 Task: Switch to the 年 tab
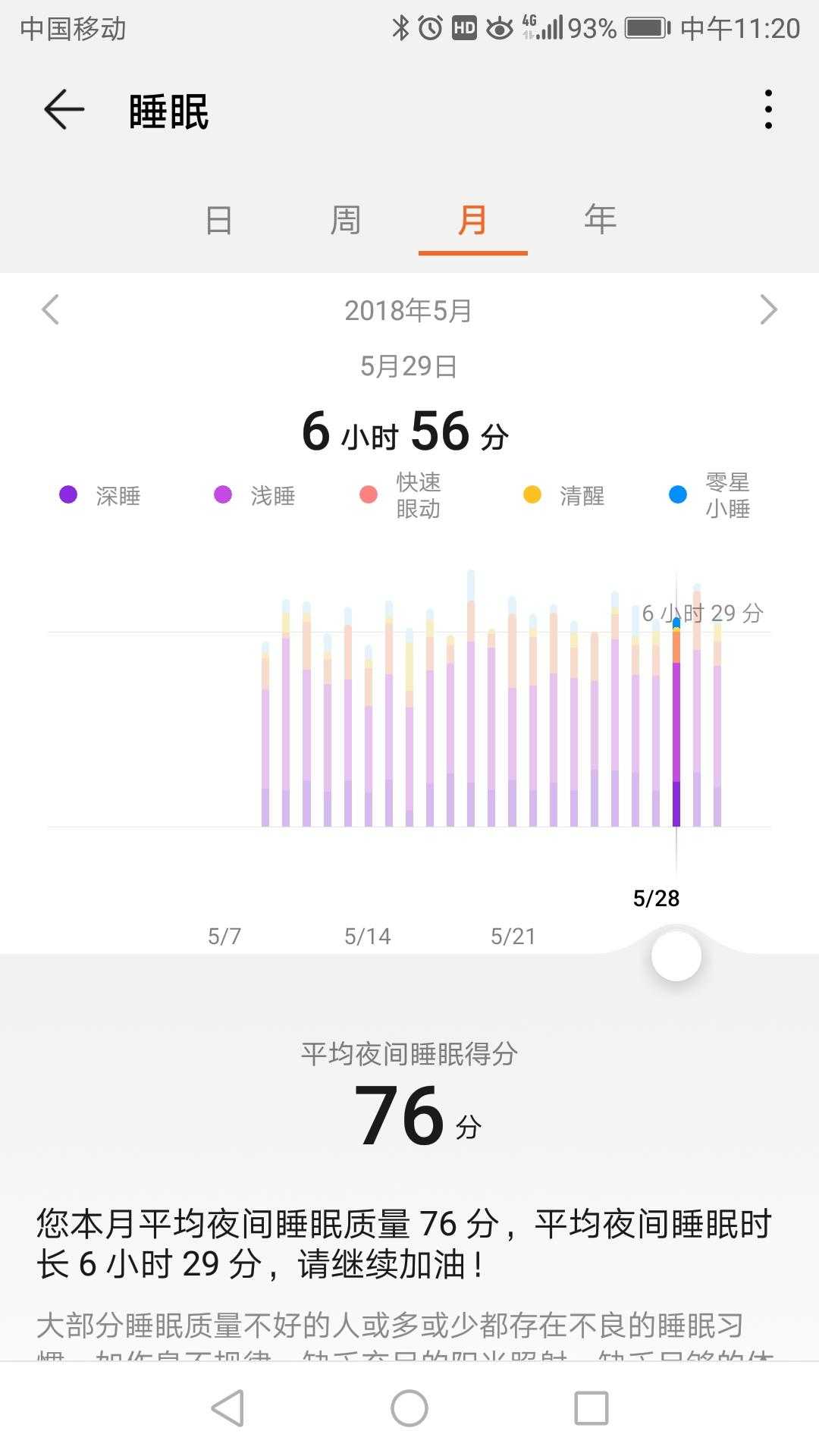pos(600,221)
